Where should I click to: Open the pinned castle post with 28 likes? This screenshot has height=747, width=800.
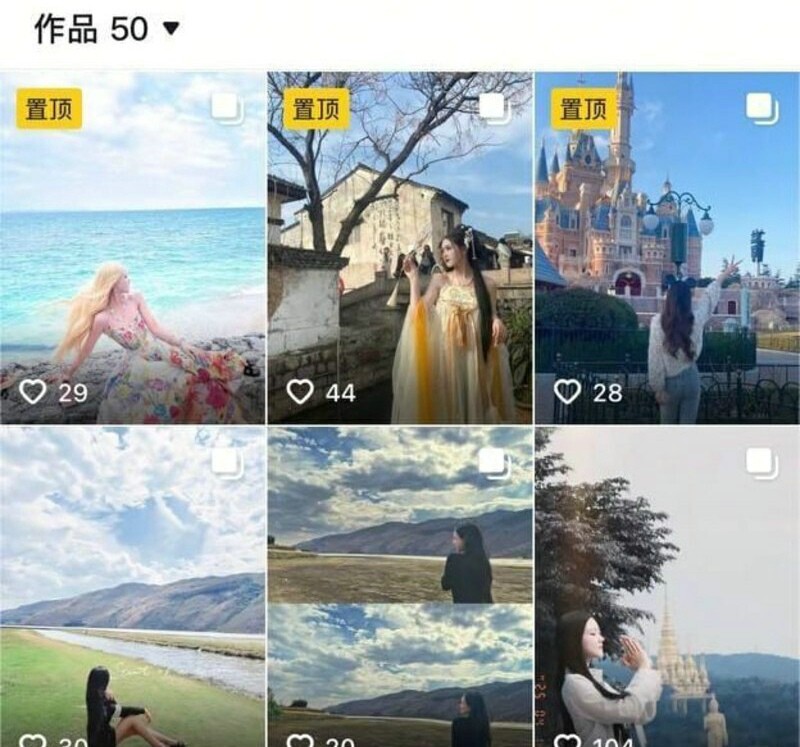(x=667, y=250)
